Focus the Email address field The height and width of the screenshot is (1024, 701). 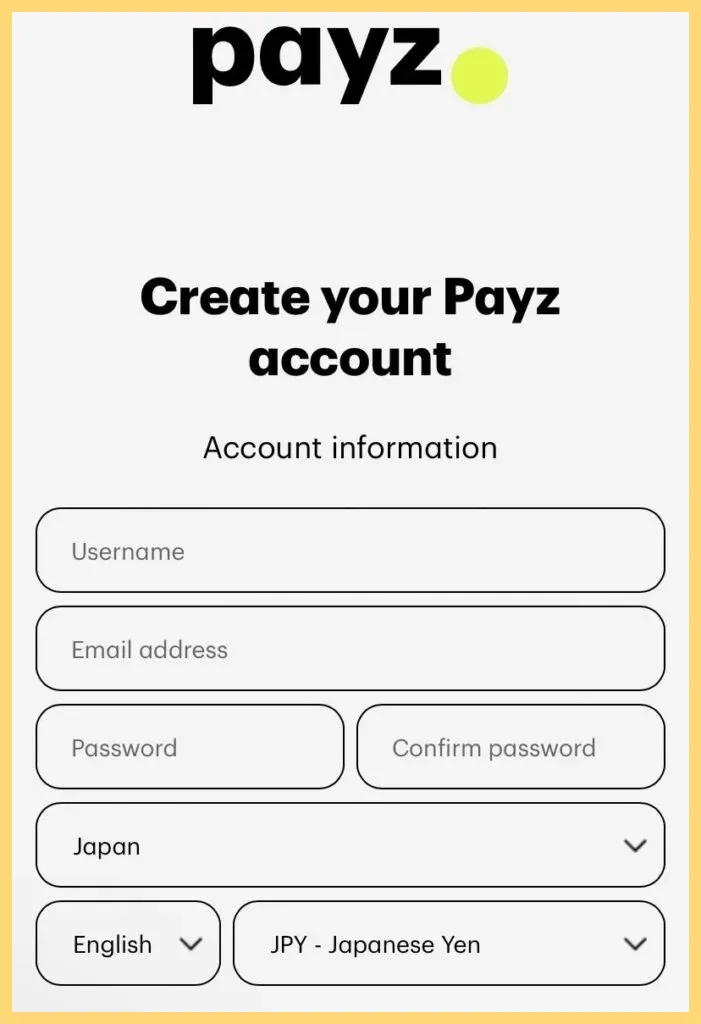350,649
